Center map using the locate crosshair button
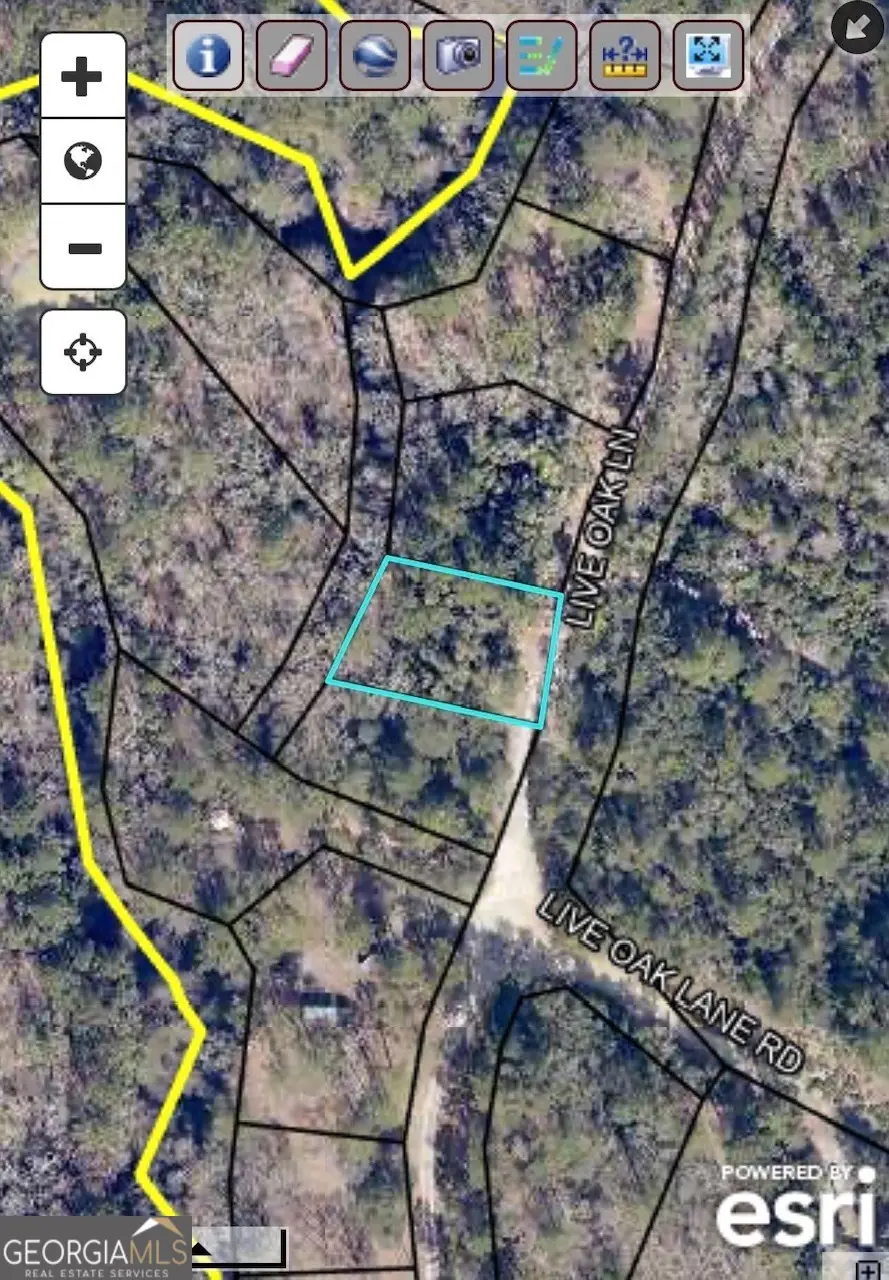This screenshot has width=889, height=1280. tap(83, 350)
